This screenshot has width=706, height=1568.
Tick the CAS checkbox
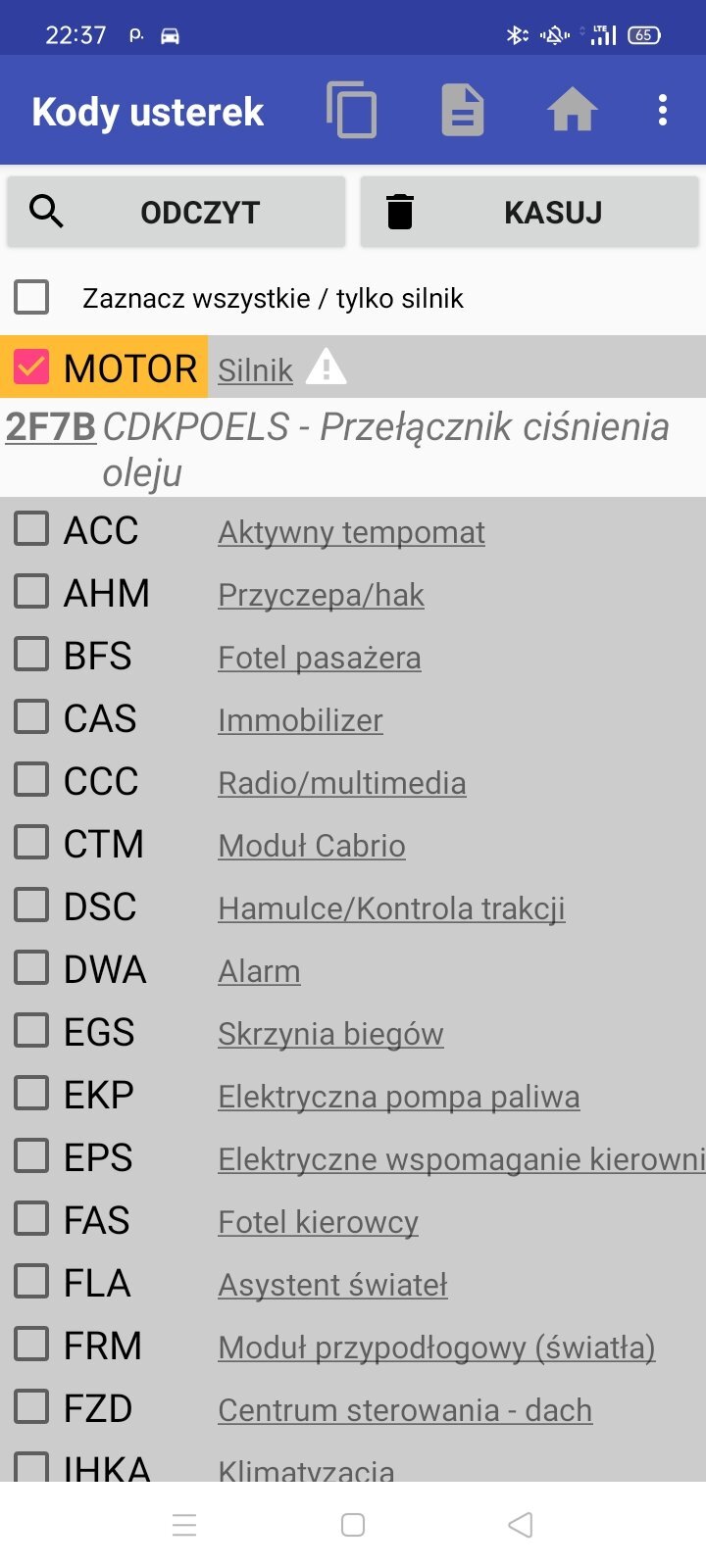pos(31,717)
